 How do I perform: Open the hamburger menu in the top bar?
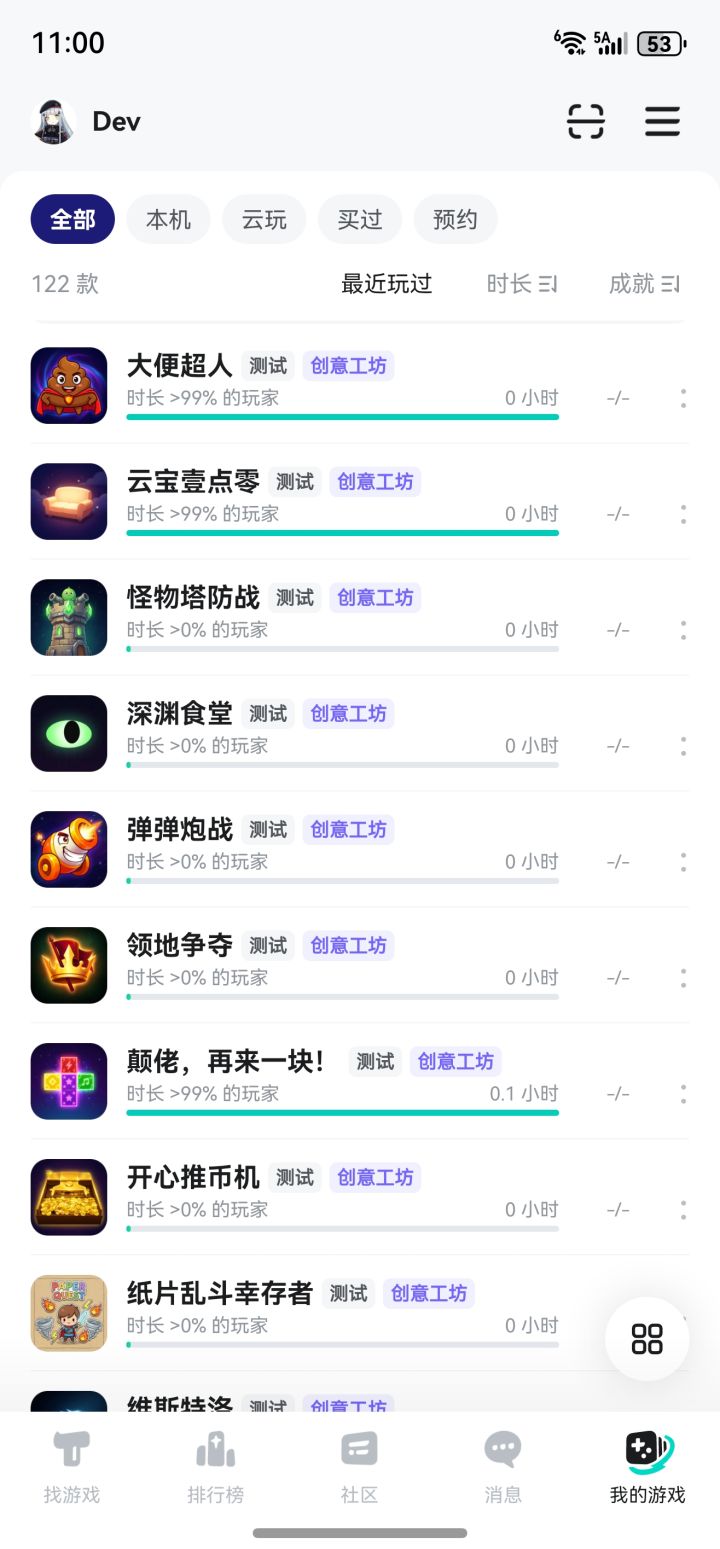662,121
